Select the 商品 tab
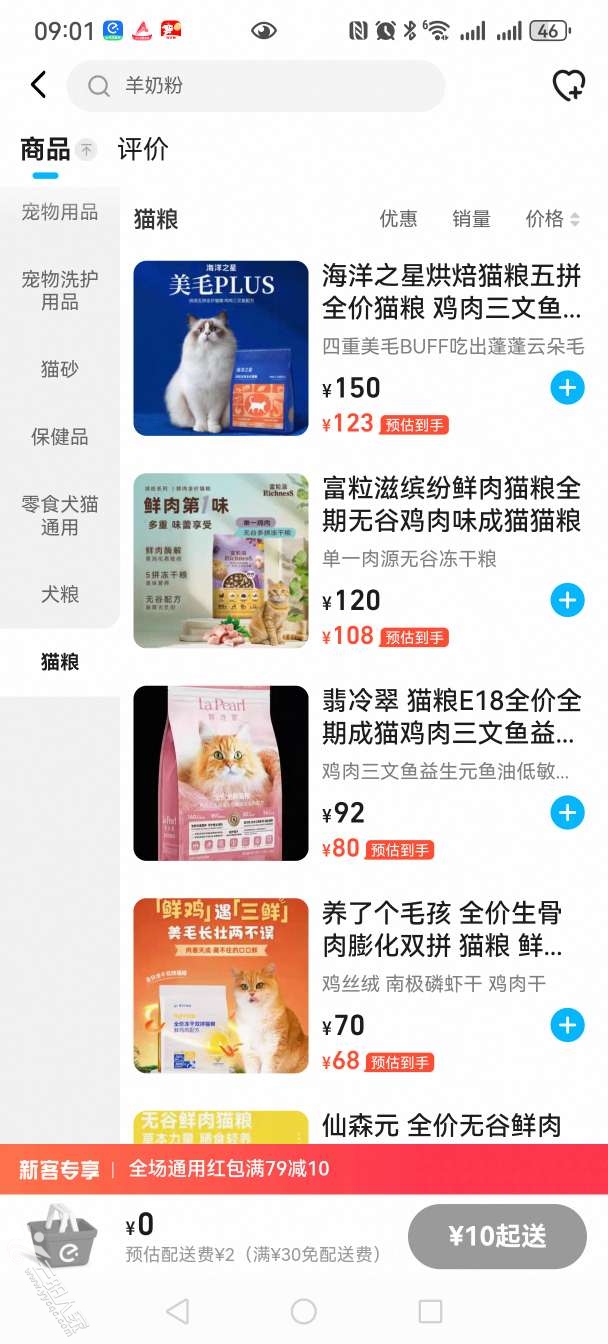This screenshot has width=608, height=1344. point(46,150)
